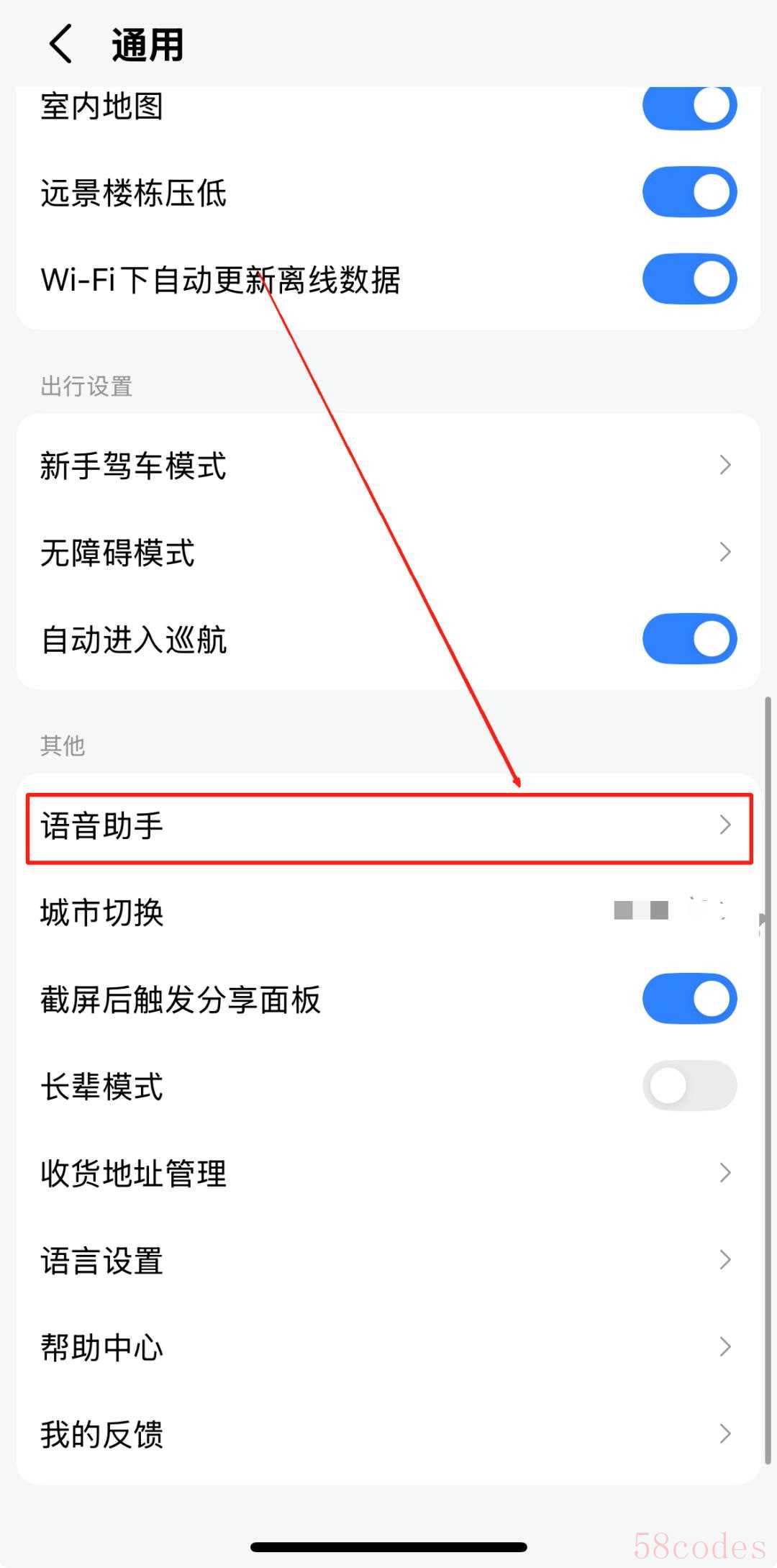Screen dimensions: 777x1568
Task: Enable 长辈模式 switch
Action: [x=689, y=1085]
